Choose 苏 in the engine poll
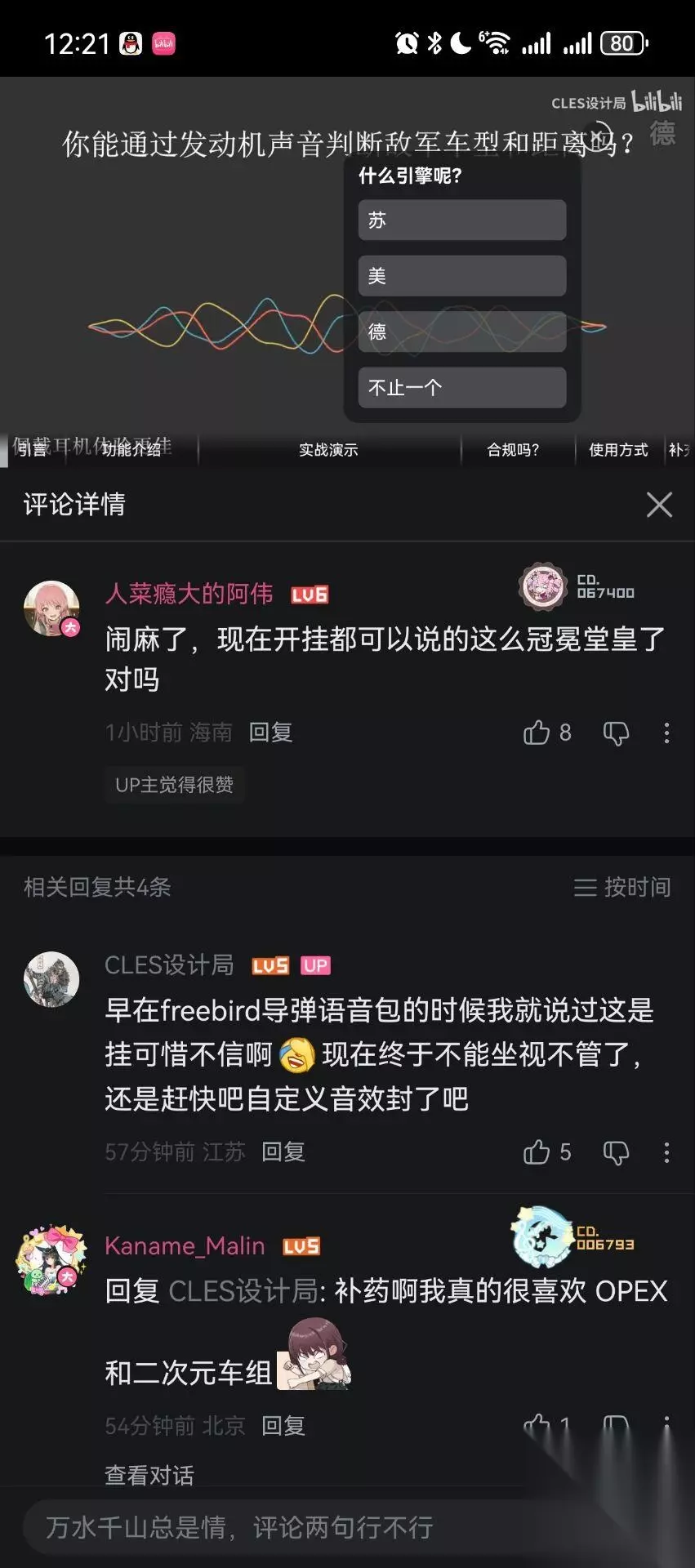695x1568 pixels. 462,220
